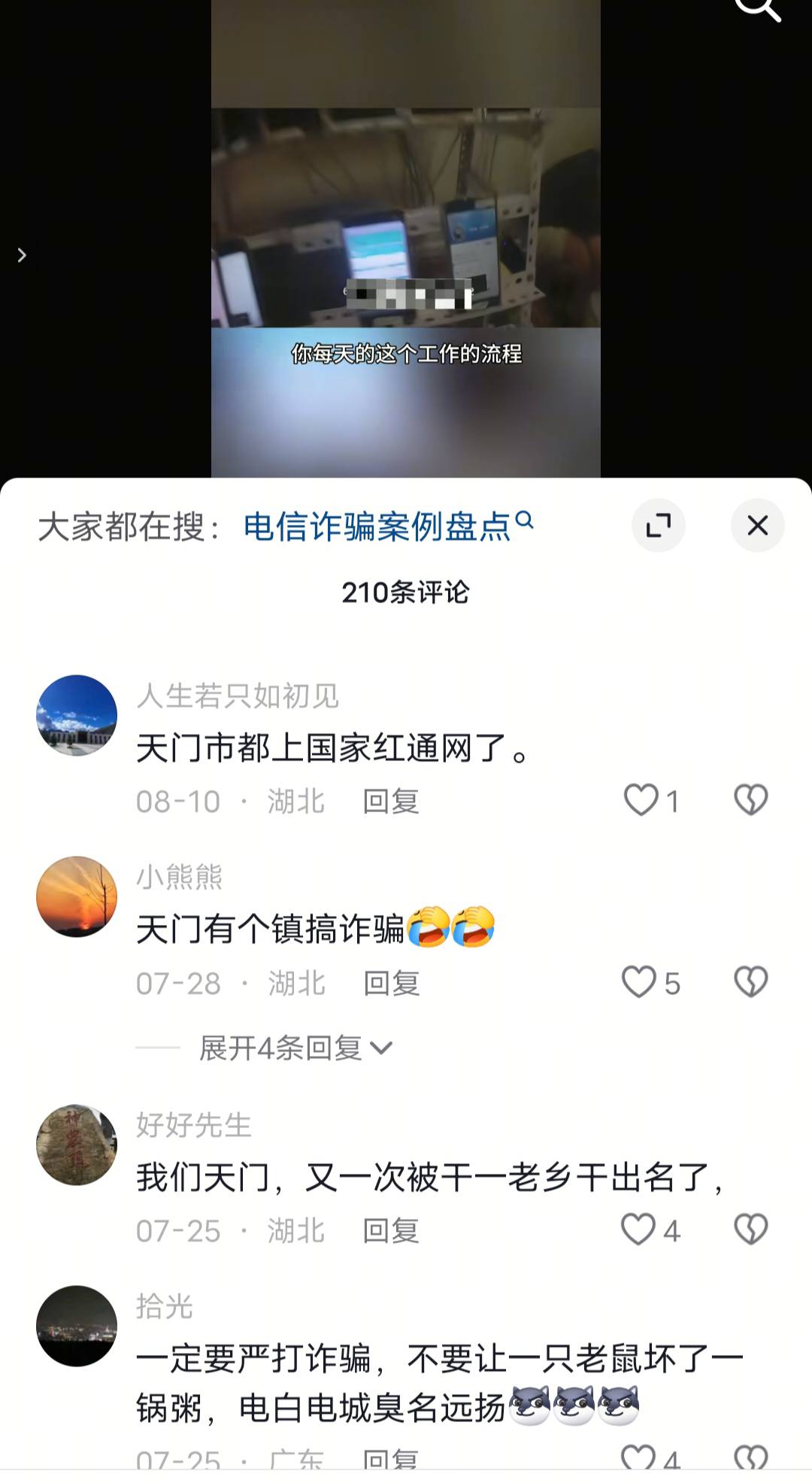Dislike 小熊熊's comment
This screenshot has height=1483, width=812.
pyautogui.click(x=750, y=982)
